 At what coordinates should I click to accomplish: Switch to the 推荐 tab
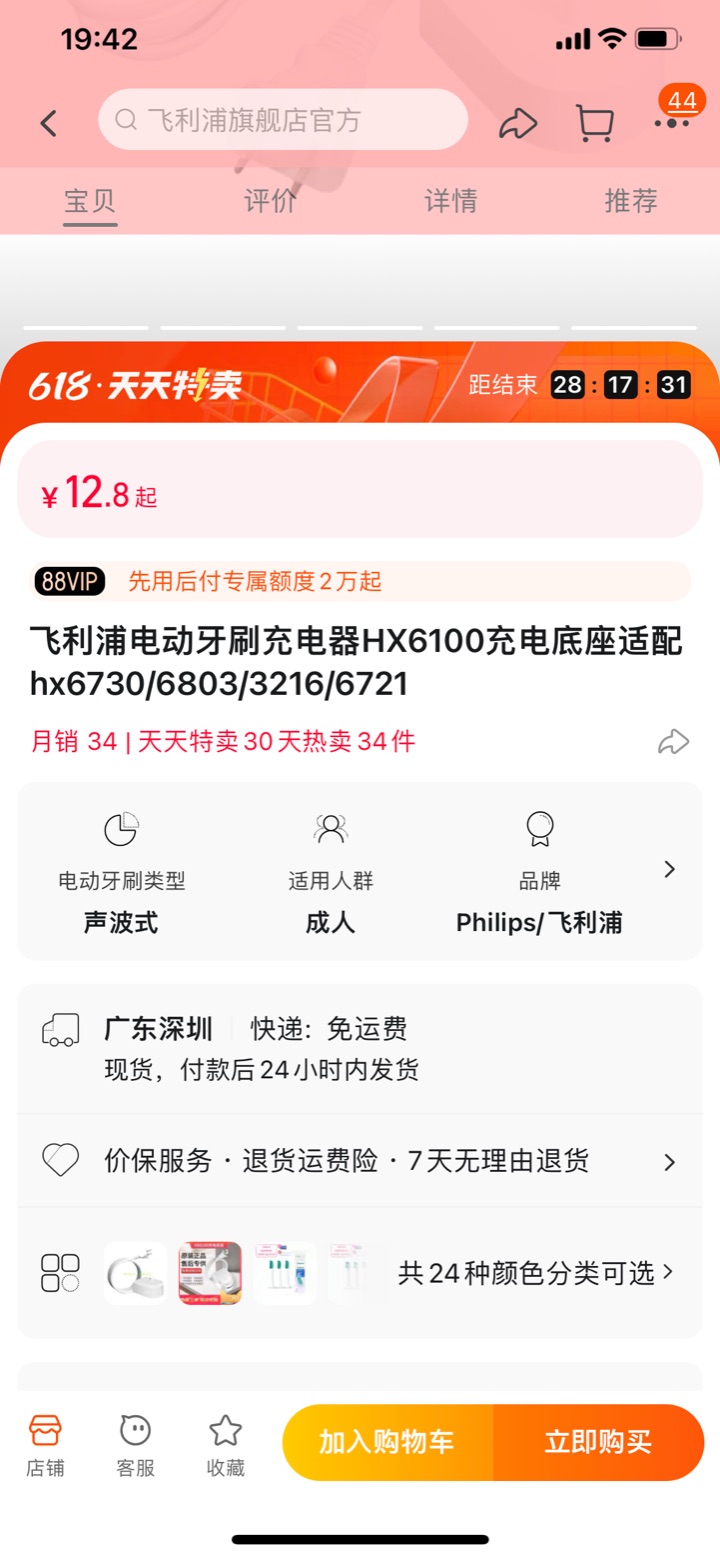tap(631, 201)
